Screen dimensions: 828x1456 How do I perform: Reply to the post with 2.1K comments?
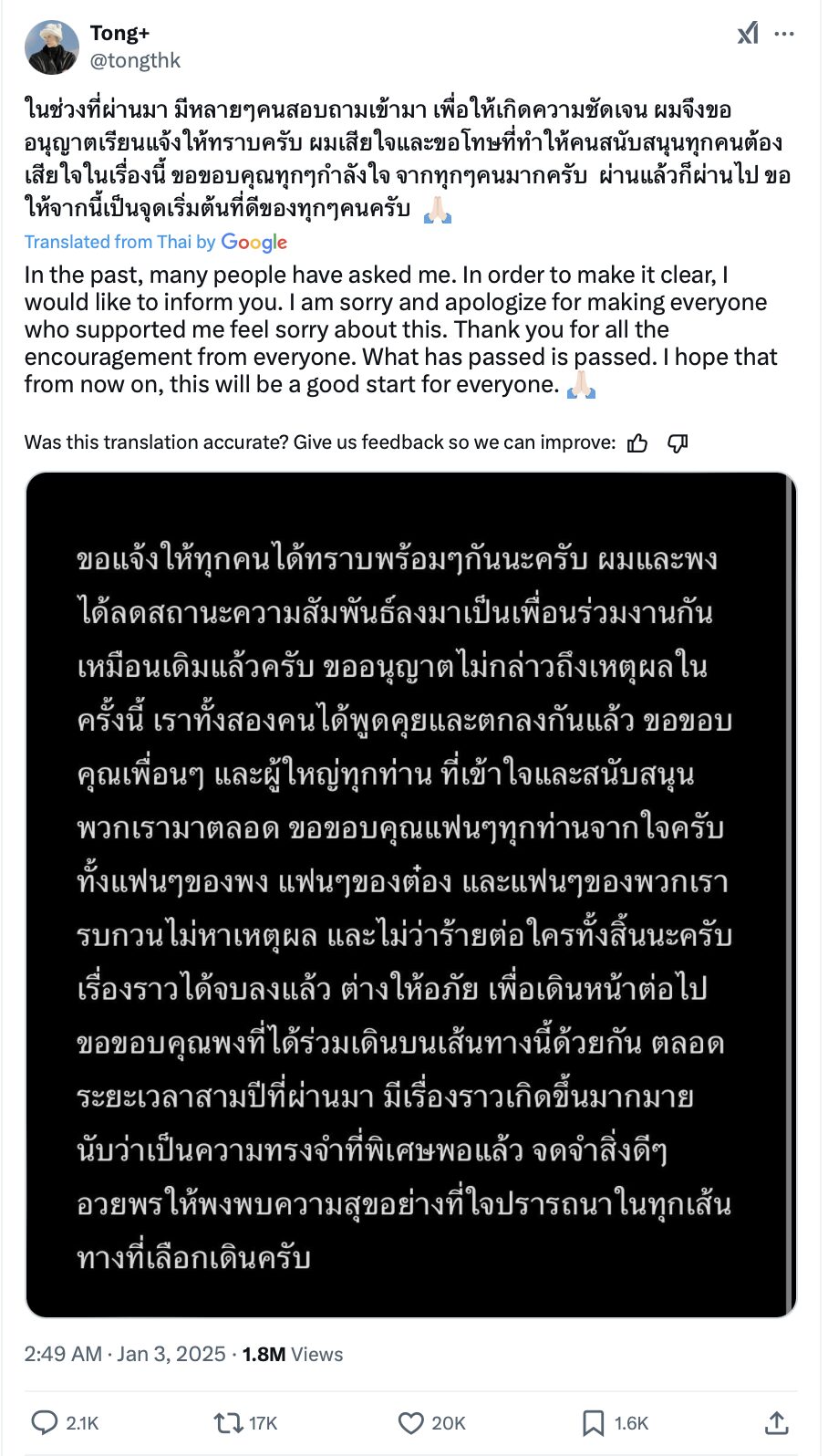(x=46, y=1422)
